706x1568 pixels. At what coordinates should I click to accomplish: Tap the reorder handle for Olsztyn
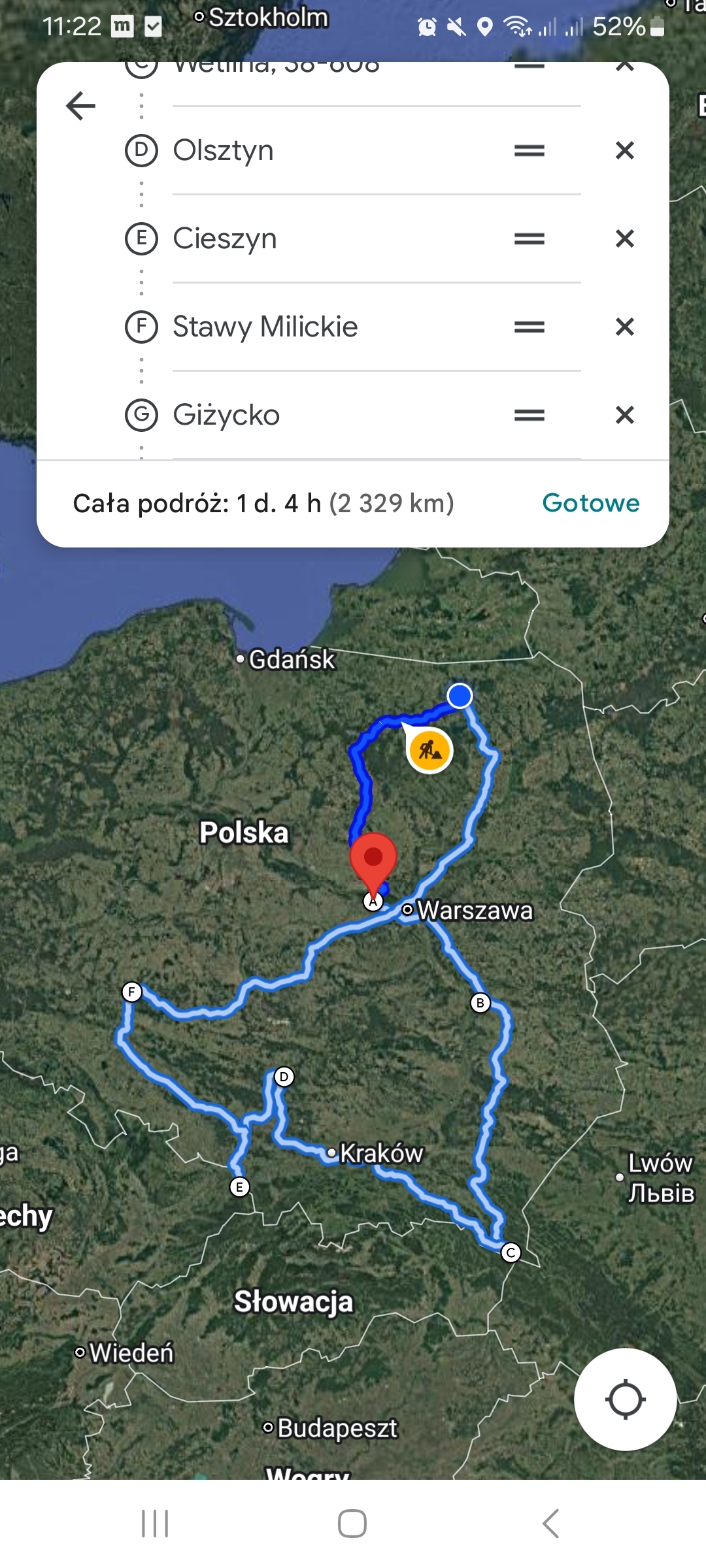coord(529,151)
